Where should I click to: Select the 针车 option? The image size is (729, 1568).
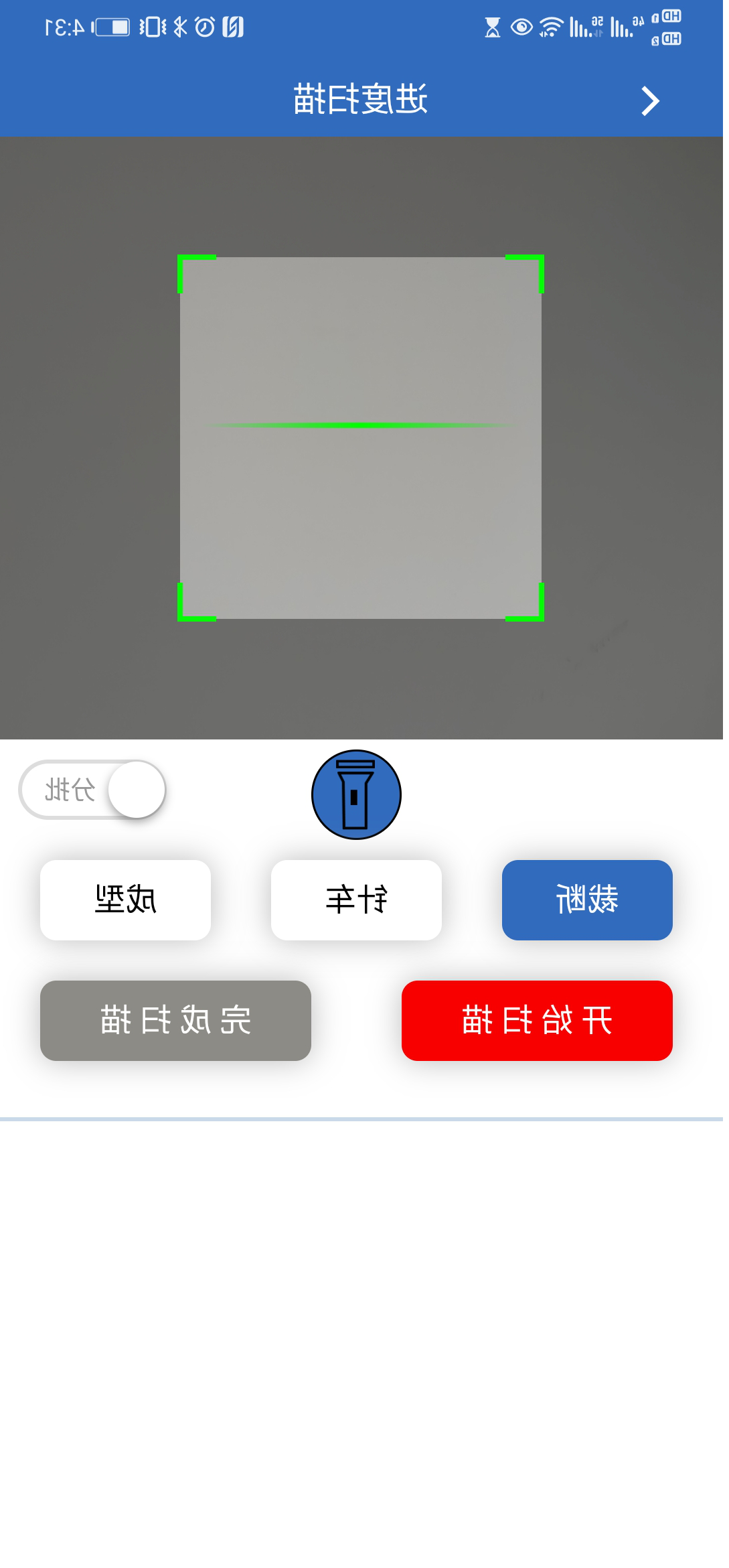point(356,900)
